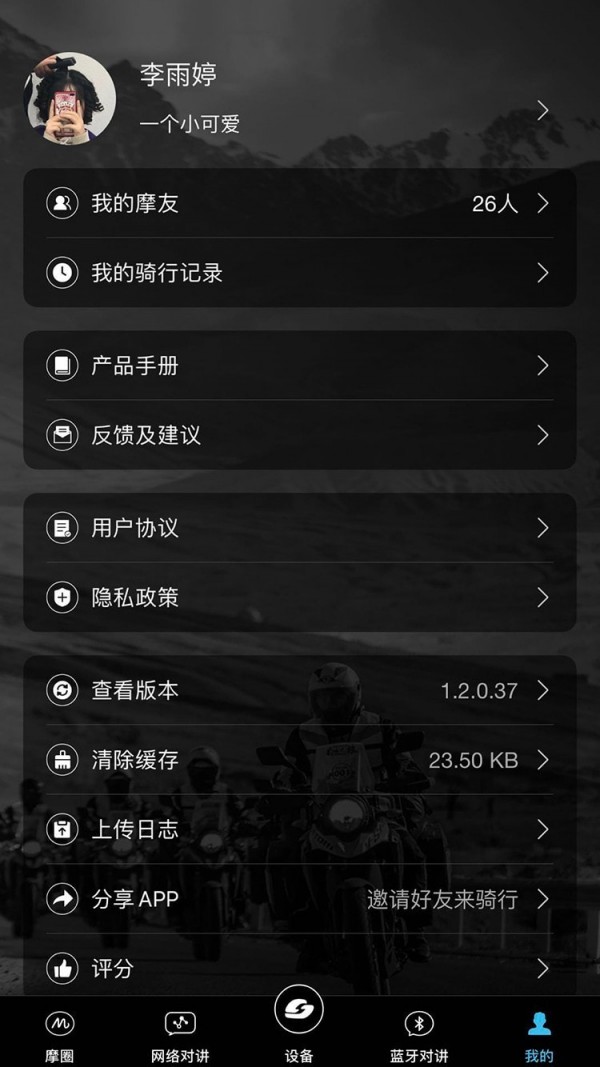
Task: Switch to the 网络对讲 tab
Action: (x=180, y=1034)
